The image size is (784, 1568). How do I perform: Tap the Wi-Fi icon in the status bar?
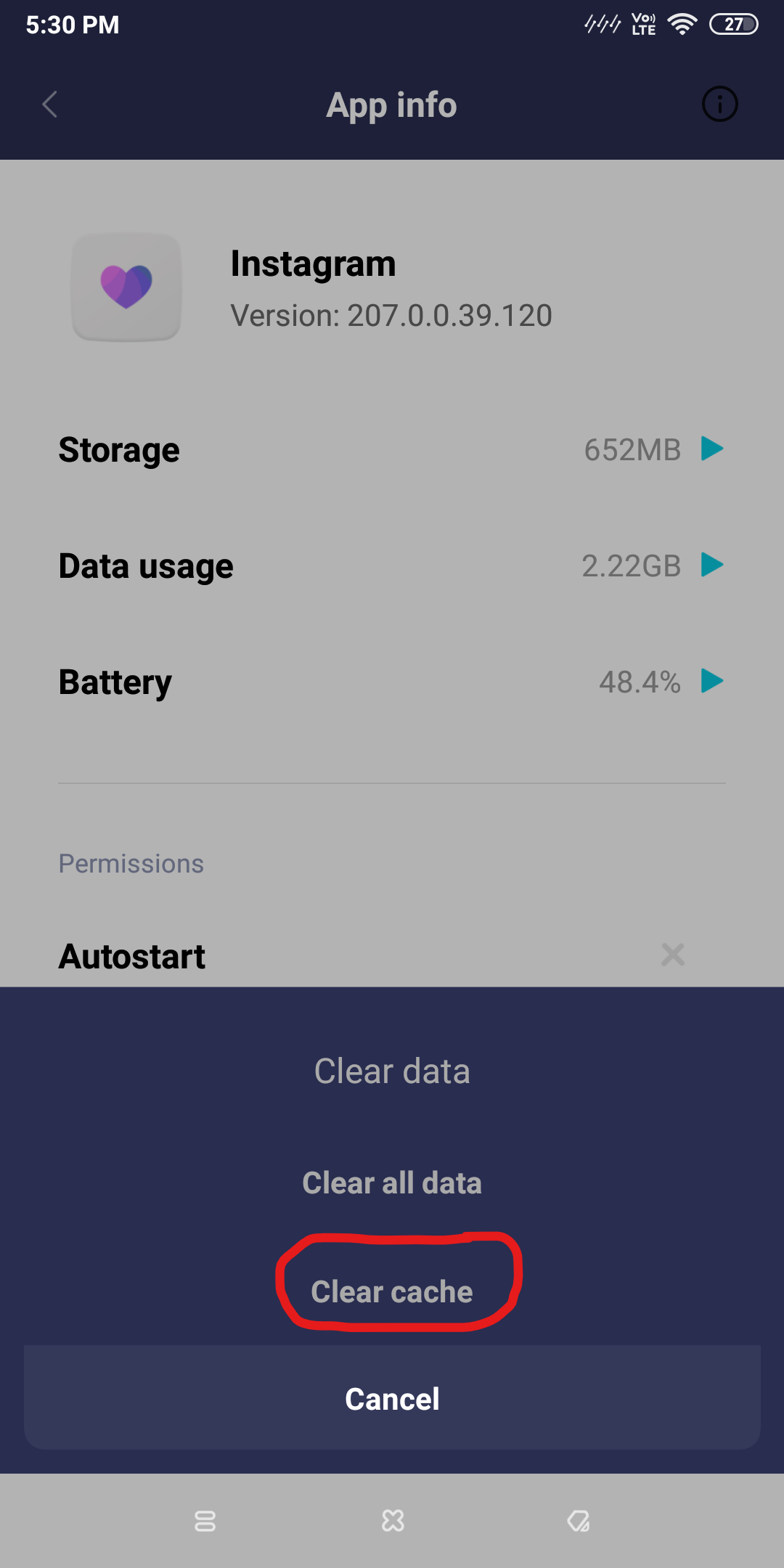point(682,23)
